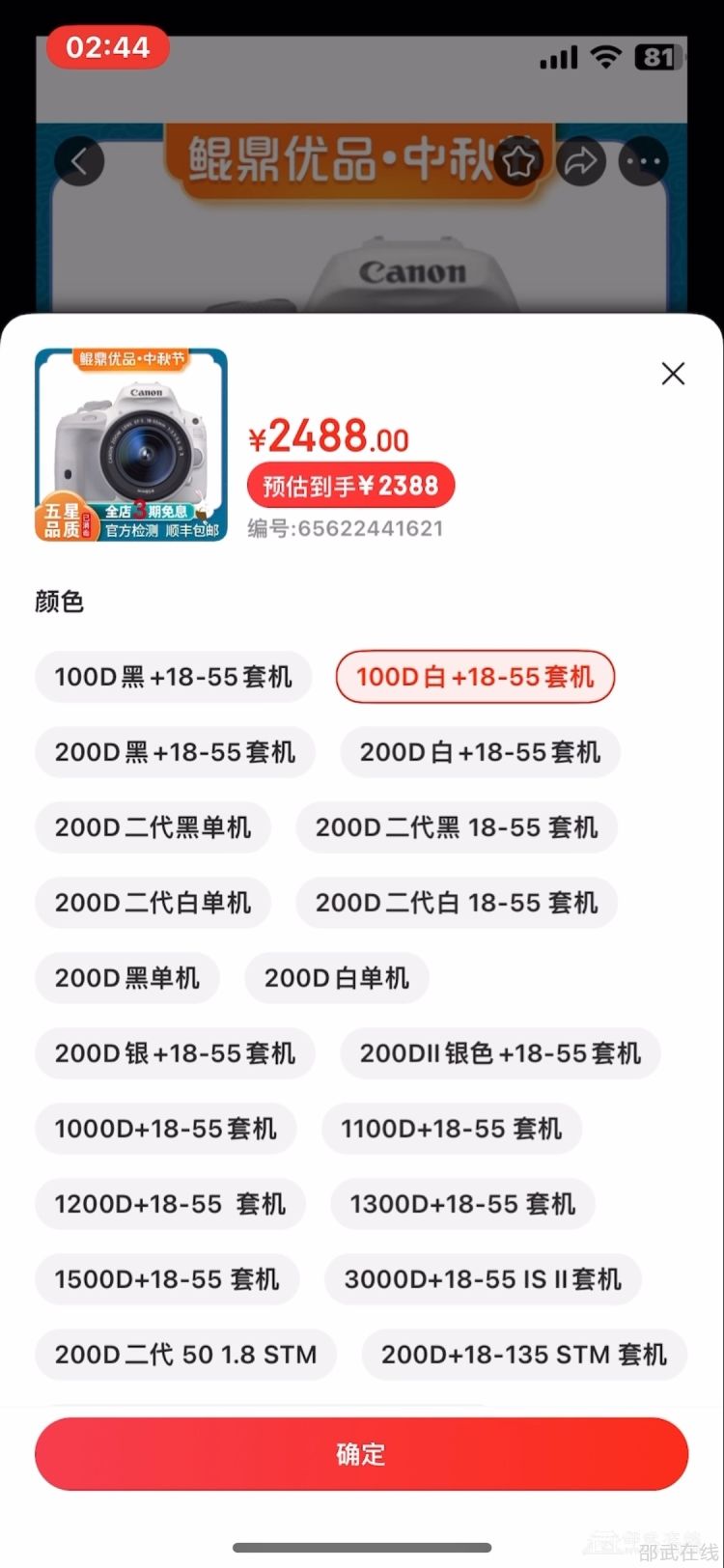Select the 200D黑 +18-55套机 option

click(175, 752)
